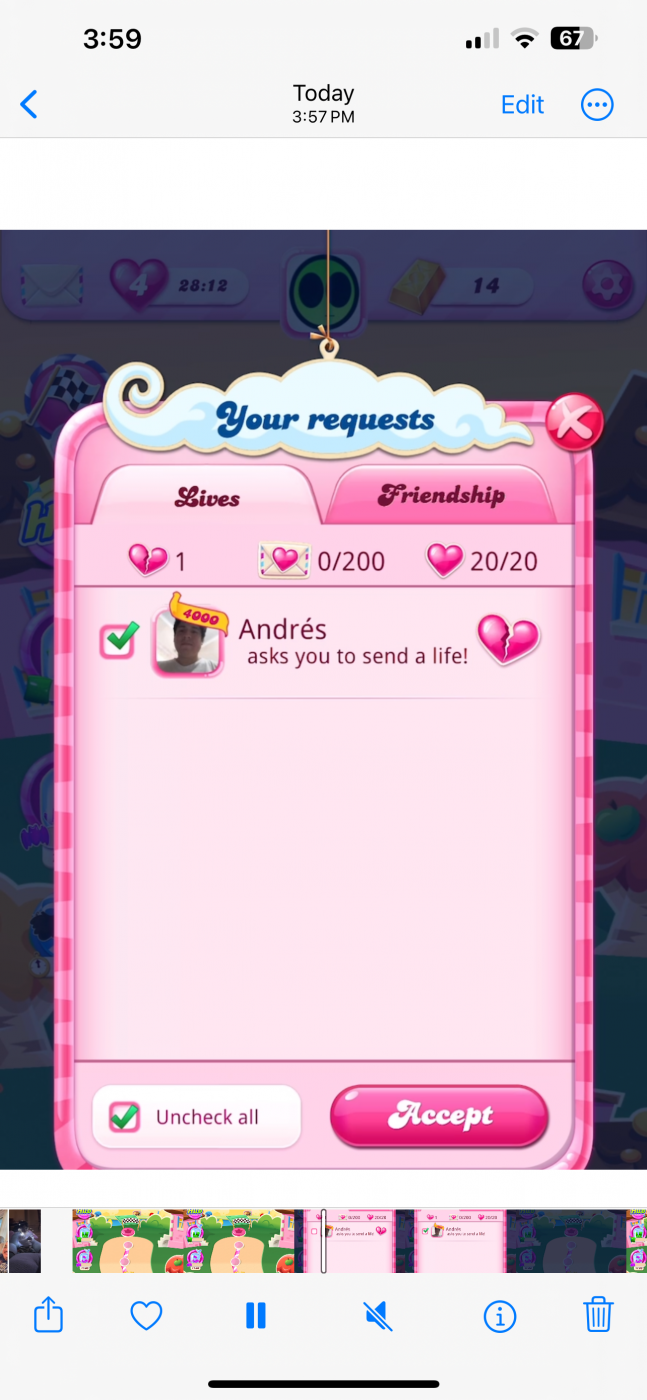The image size is (647, 1400).
Task: Tap Edit to modify the video
Action: click(522, 105)
